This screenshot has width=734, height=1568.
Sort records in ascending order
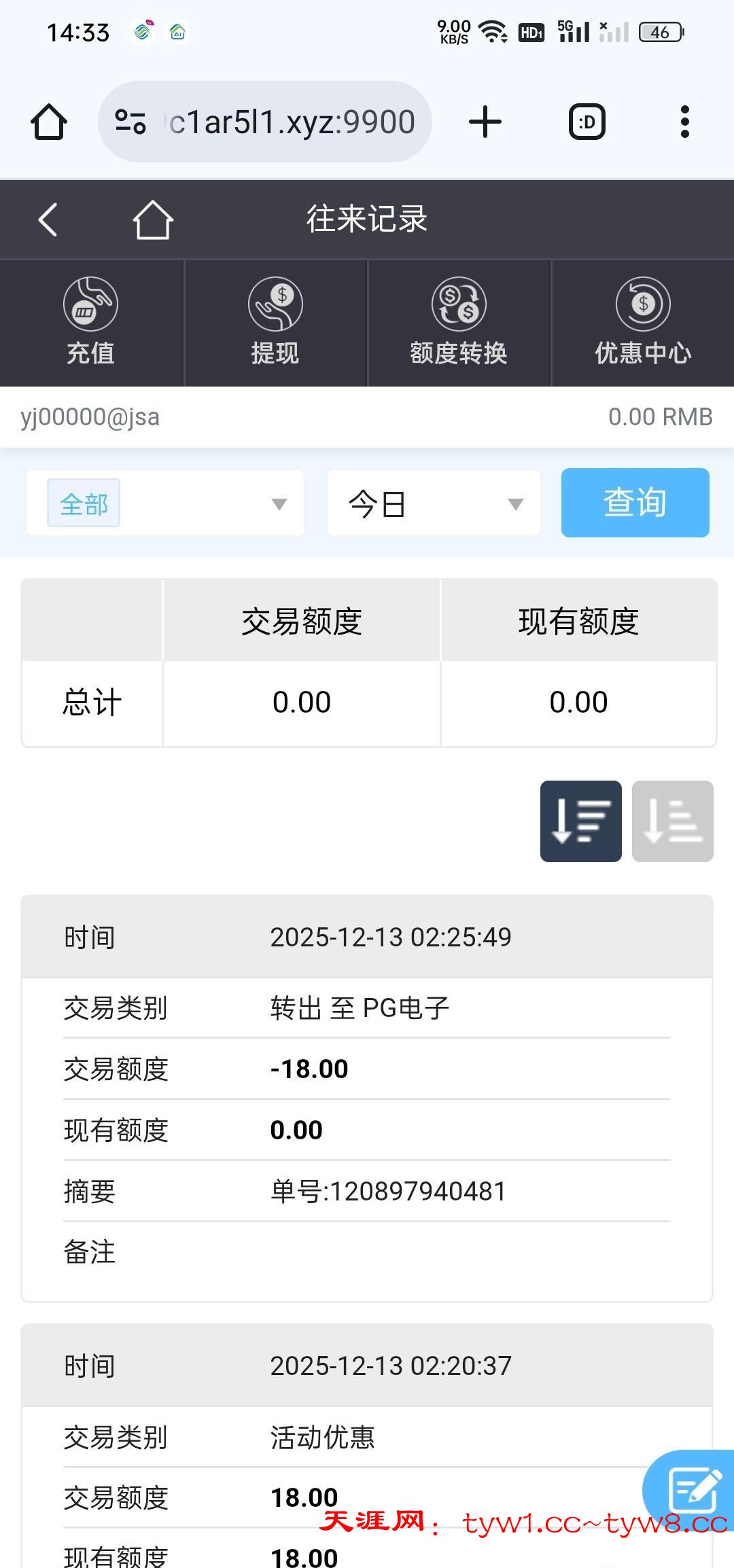tap(672, 821)
